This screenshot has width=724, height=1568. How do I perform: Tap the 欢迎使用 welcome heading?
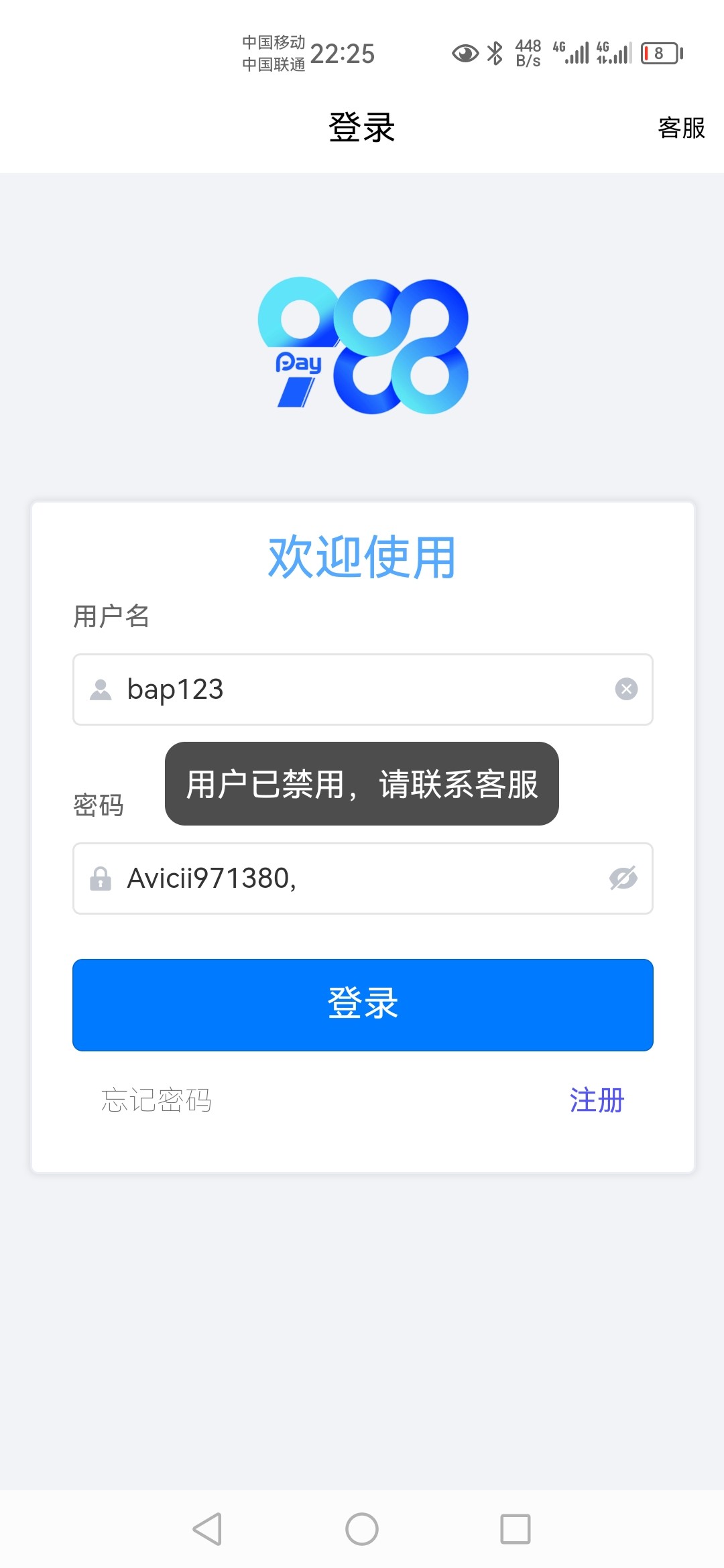click(362, 558)
